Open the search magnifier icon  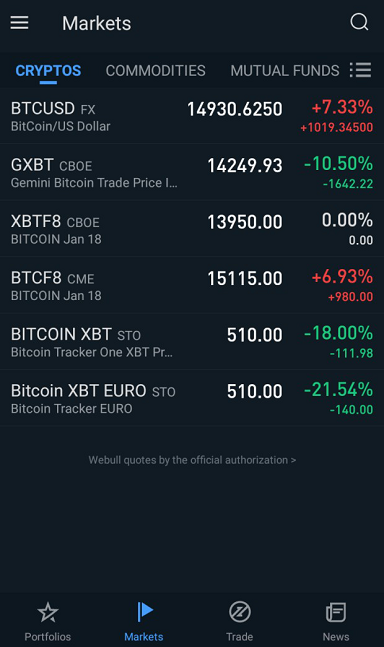pyautogui.click(x=359, y=22)
